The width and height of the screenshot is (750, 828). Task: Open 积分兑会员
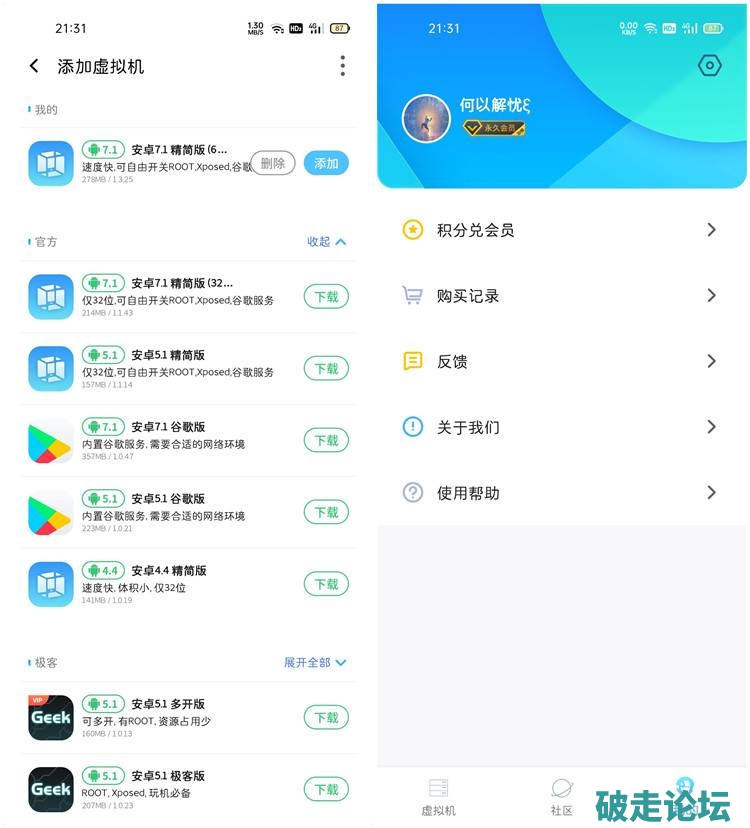[560, 230]
